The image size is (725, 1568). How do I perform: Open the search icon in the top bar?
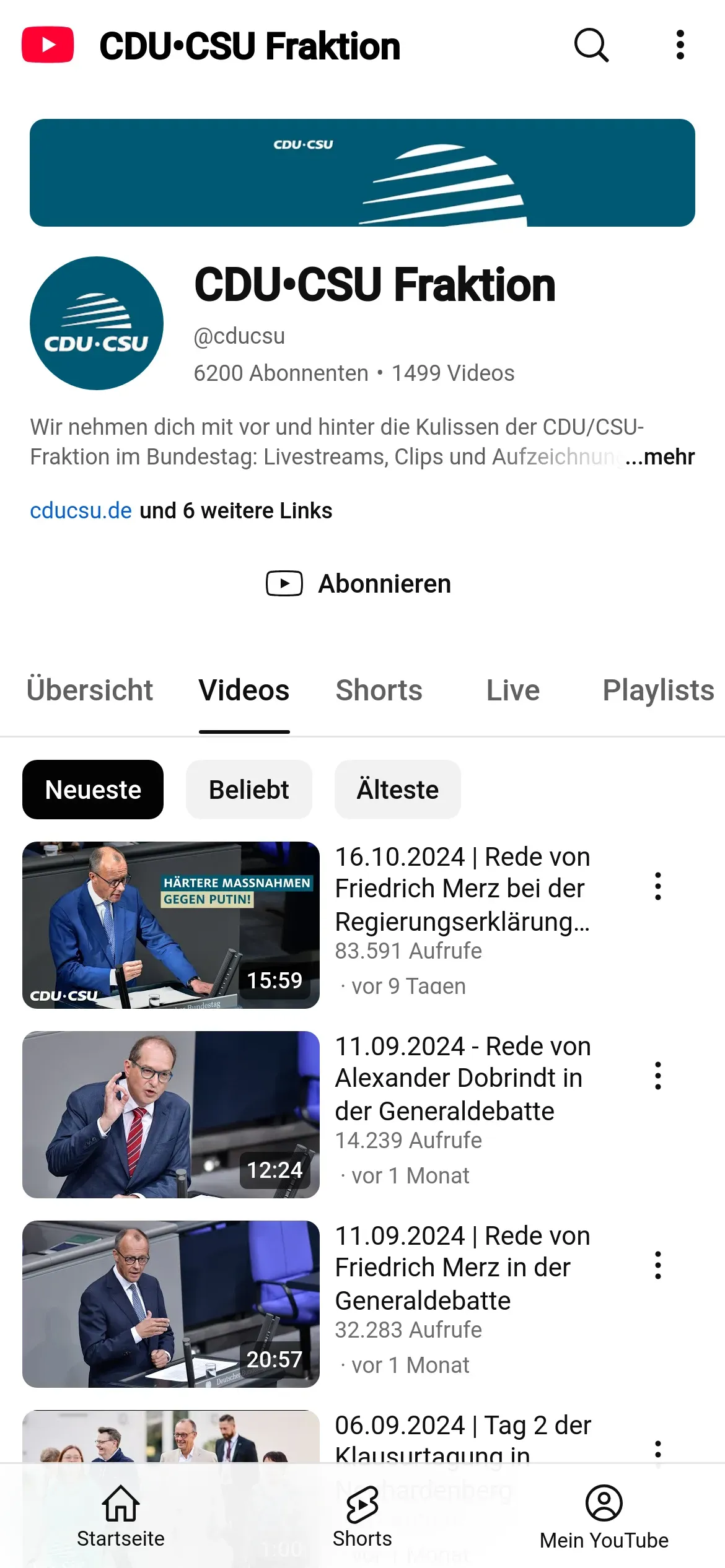point(591,45)
